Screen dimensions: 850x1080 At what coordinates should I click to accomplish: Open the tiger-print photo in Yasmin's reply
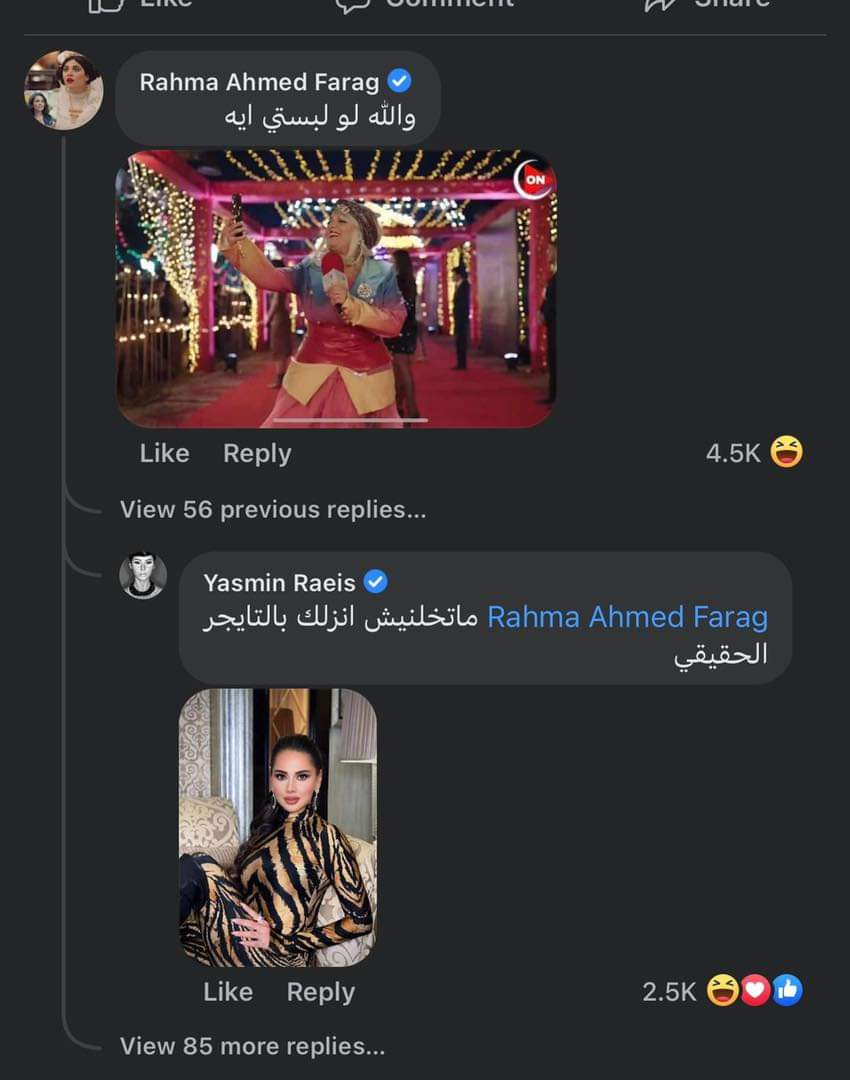[278, 827]
